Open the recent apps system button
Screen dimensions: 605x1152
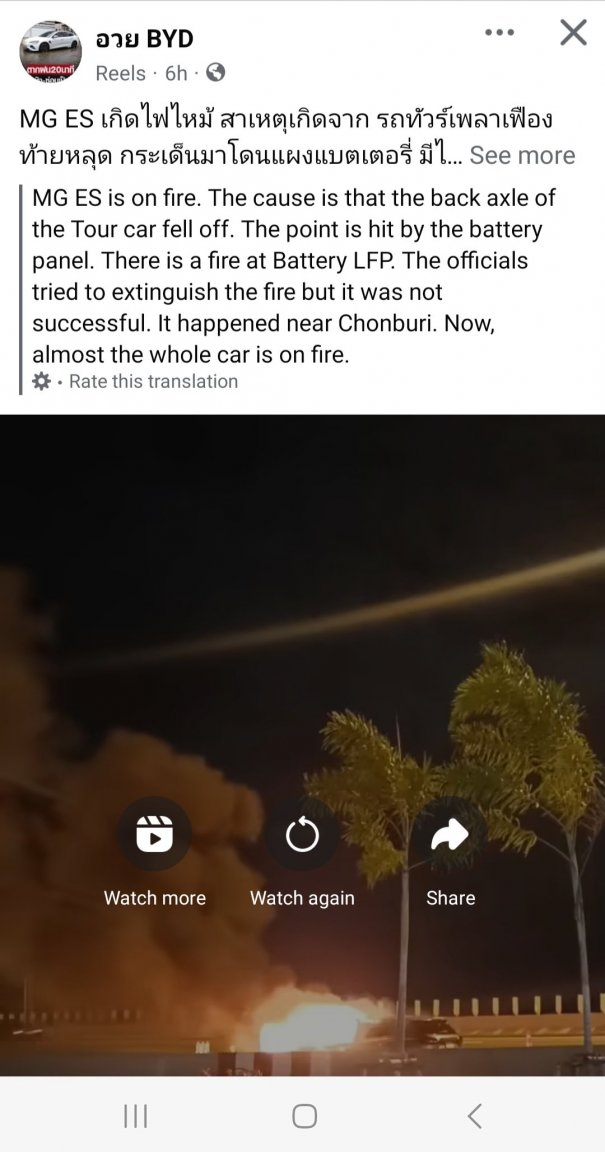(135, 1116)
